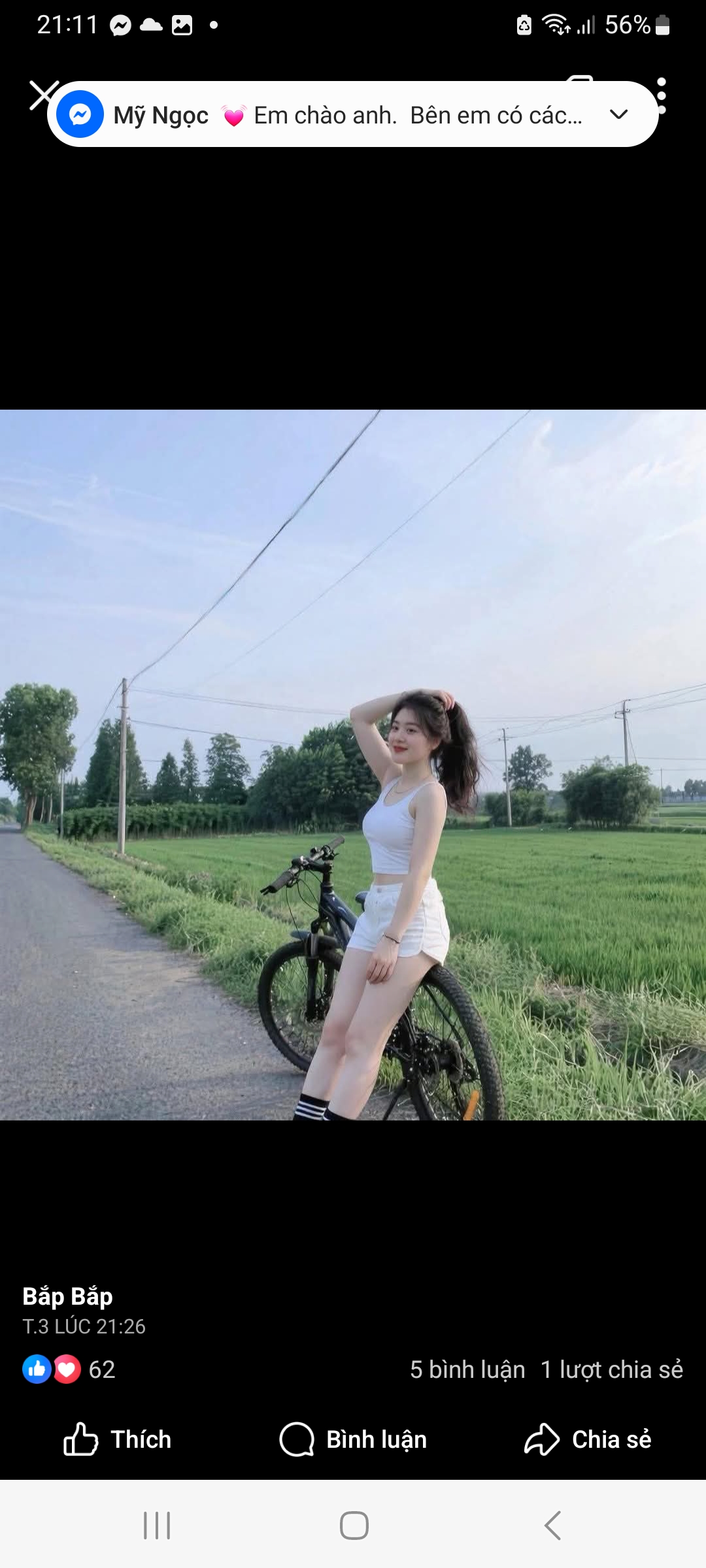The width and height of the screenshot is (706, 1568).
Task: Like the photo with Thích
Action: click(118, 1439)
